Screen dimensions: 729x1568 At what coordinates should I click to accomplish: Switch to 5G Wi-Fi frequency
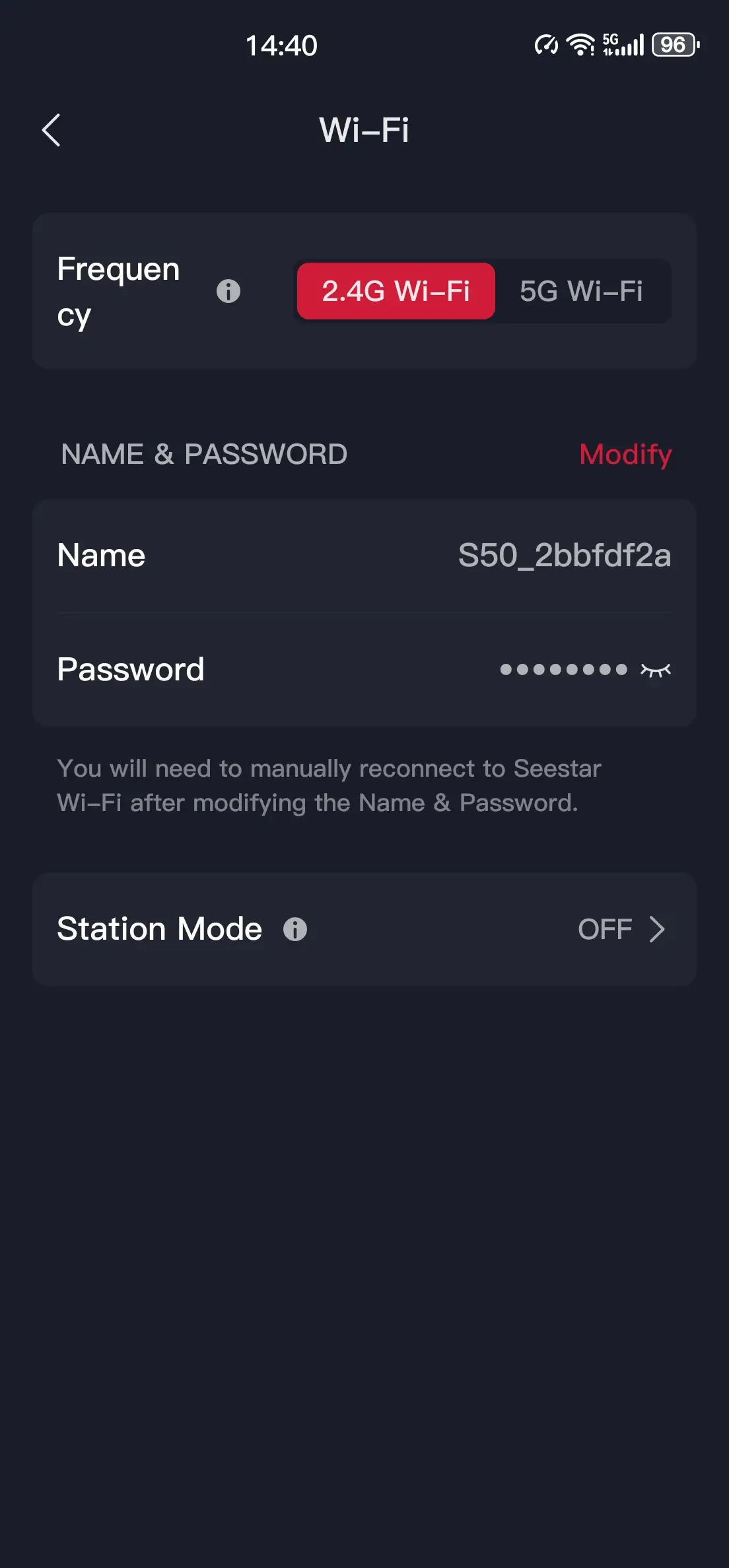581,291
